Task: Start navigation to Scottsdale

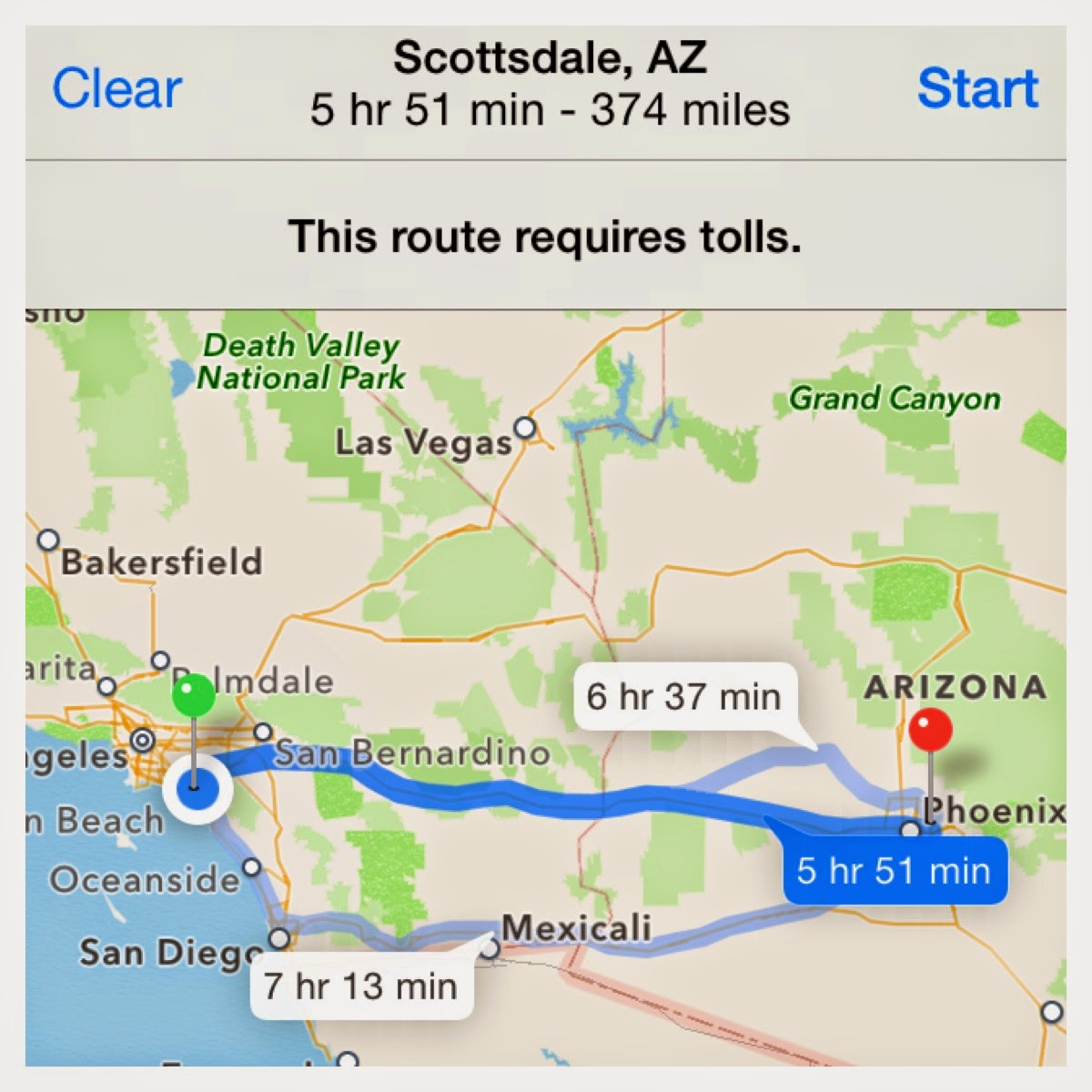Action: pos(977,88)
